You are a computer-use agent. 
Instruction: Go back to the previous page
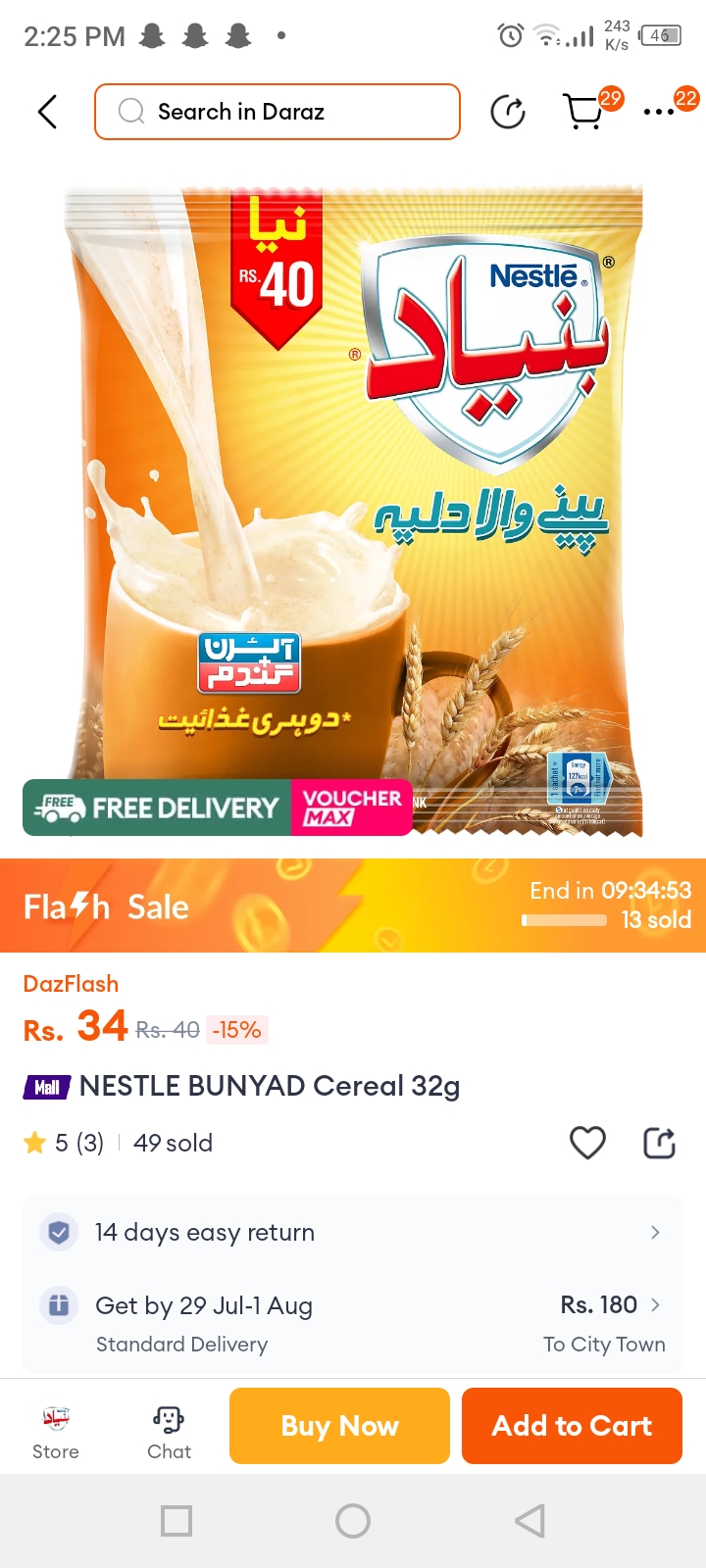47,112
